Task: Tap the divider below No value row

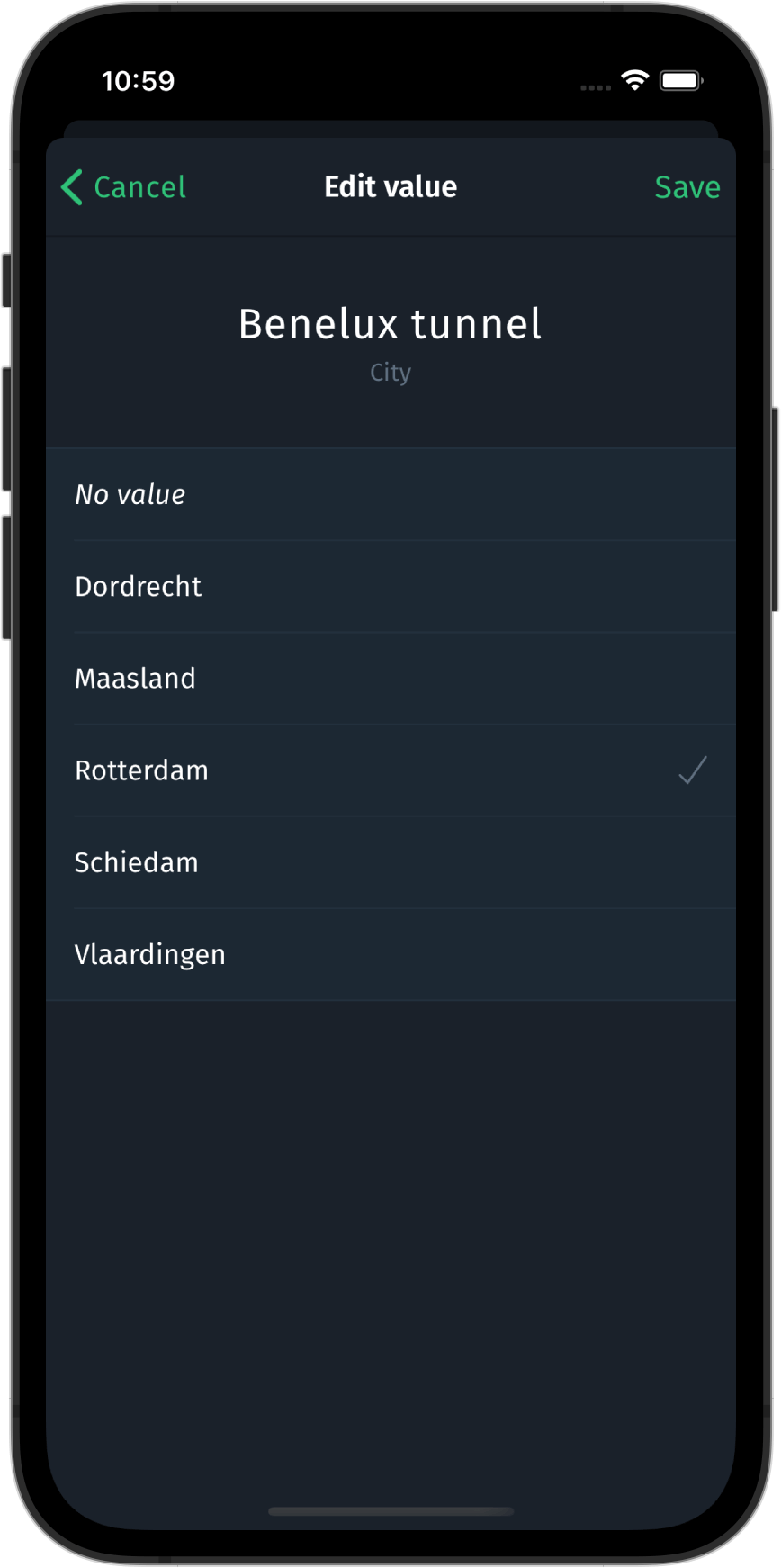Action: [403, 541]
